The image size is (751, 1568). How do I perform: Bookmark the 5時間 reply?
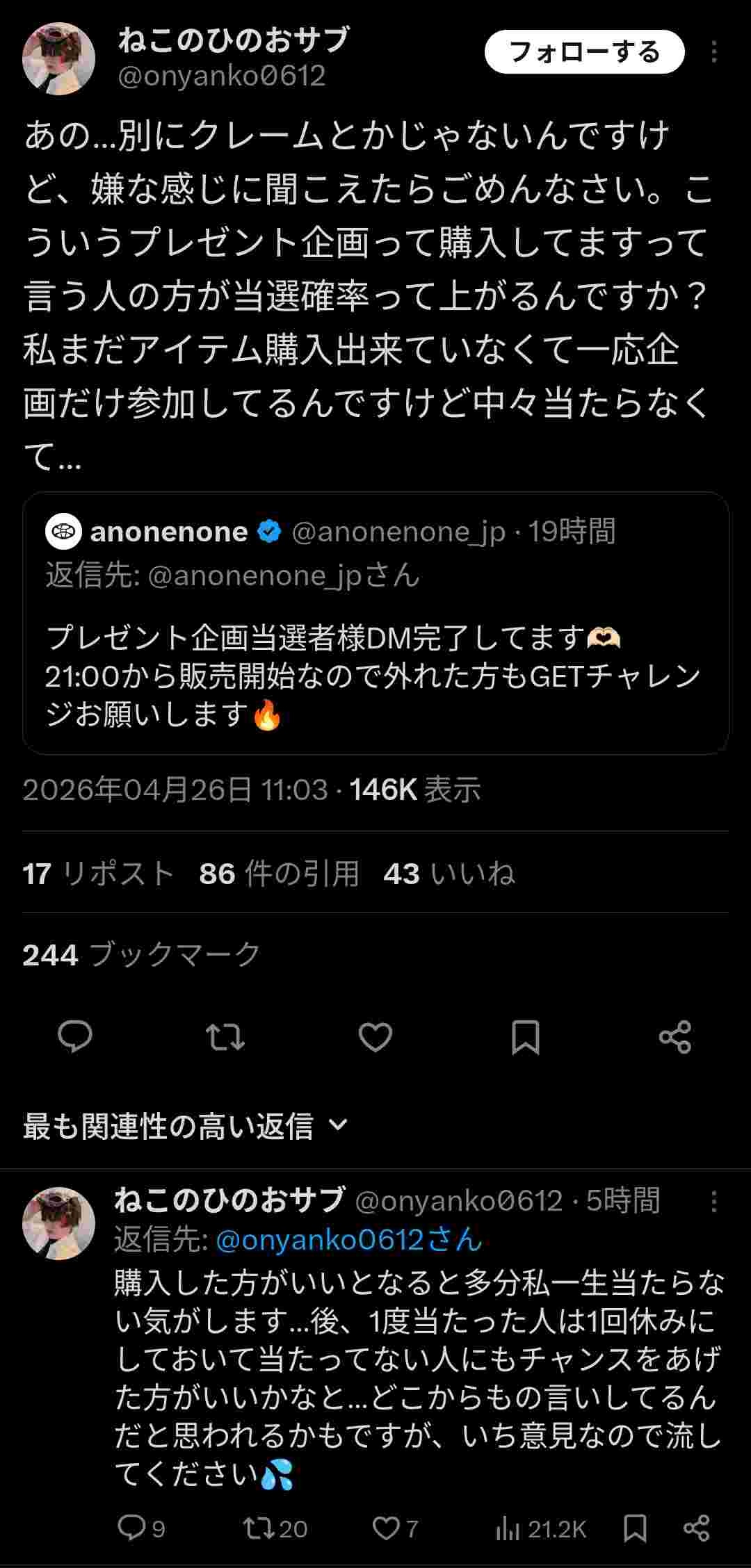coord(635,1528)
